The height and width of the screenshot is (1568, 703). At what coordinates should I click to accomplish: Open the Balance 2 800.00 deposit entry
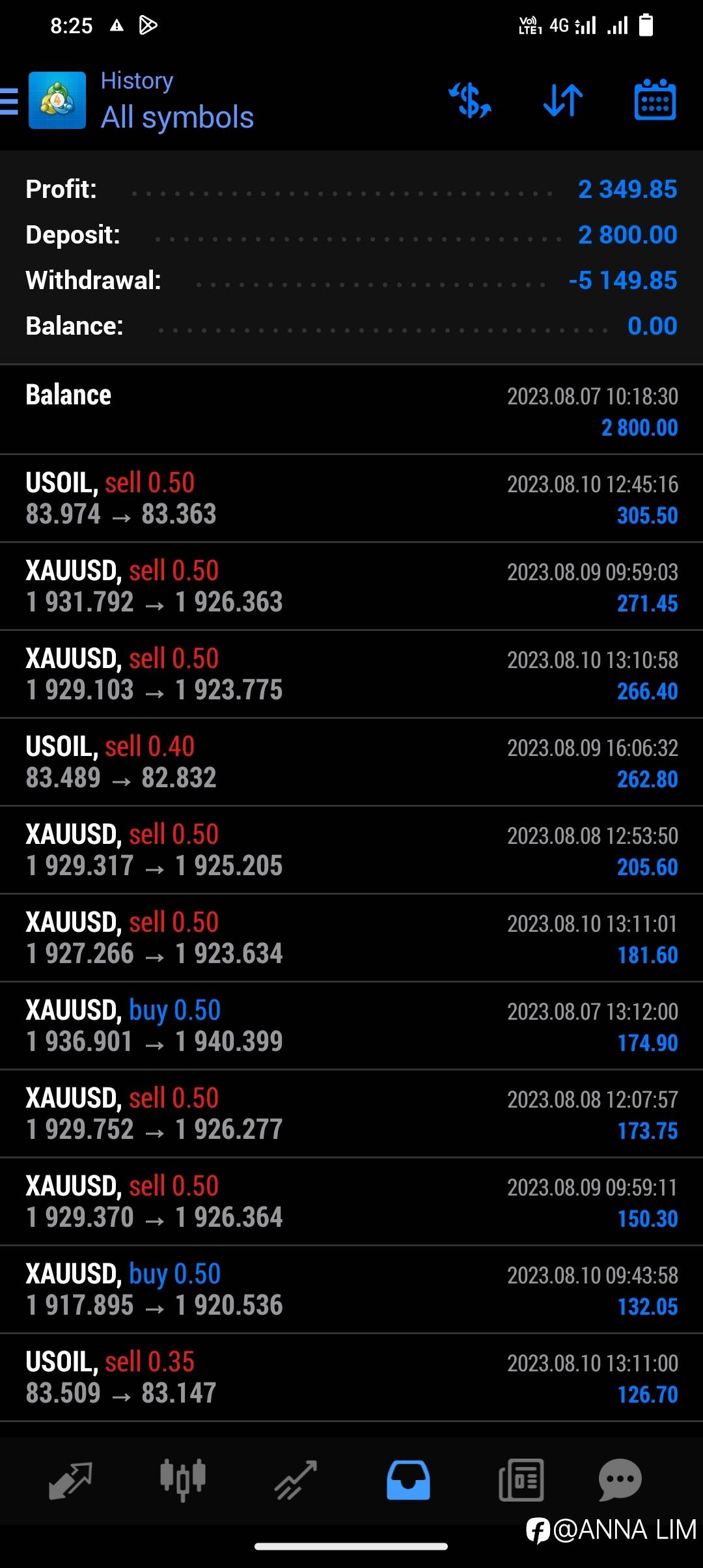click(351, 410)
